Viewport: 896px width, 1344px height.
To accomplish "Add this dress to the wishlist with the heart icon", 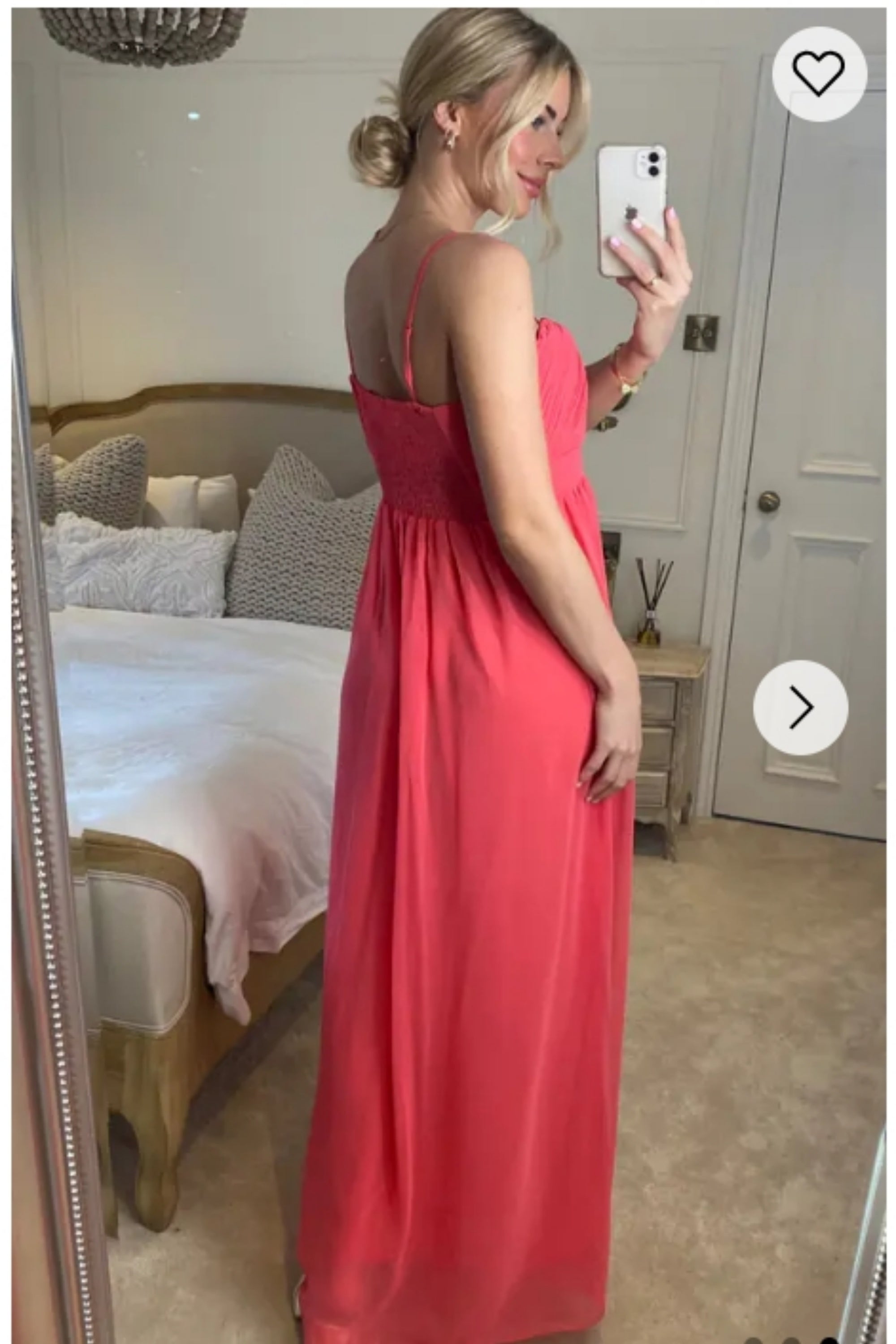I will [819, 74].
